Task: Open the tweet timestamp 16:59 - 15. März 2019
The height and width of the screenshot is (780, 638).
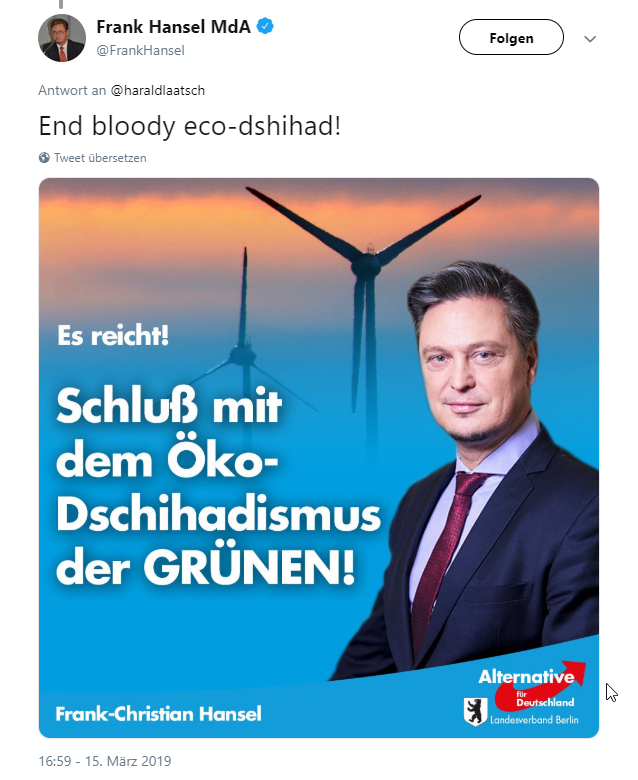Action: tap(105, 761)
